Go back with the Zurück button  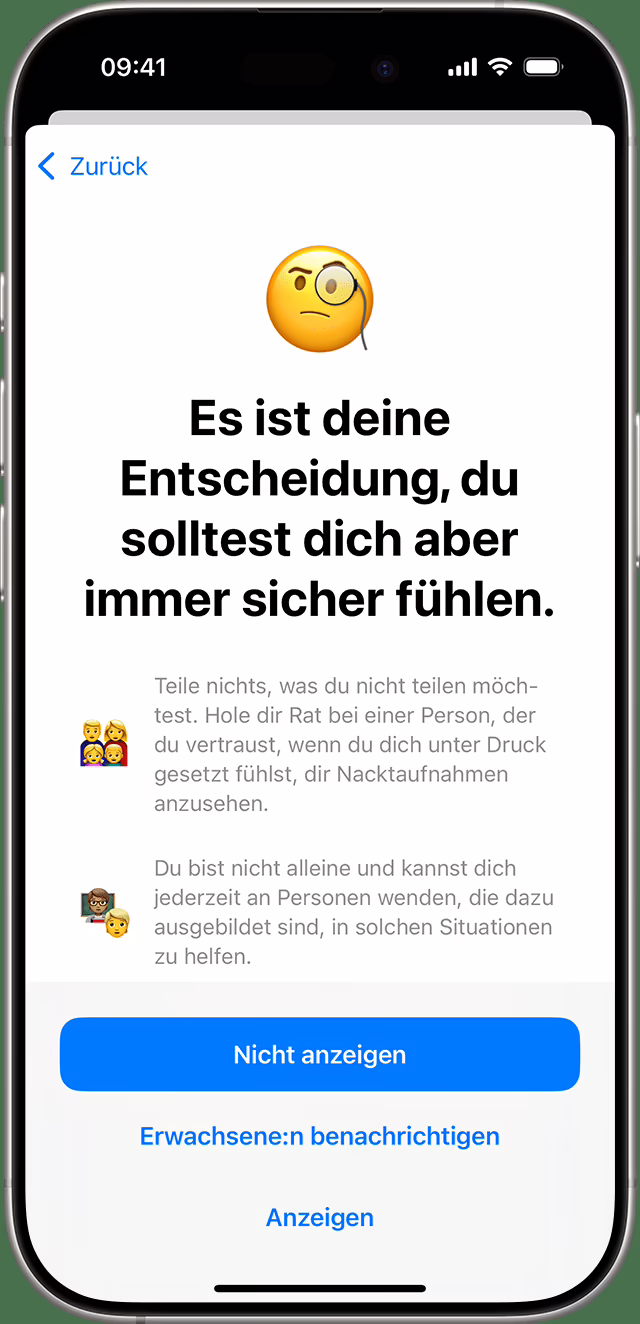pos(92,166)
